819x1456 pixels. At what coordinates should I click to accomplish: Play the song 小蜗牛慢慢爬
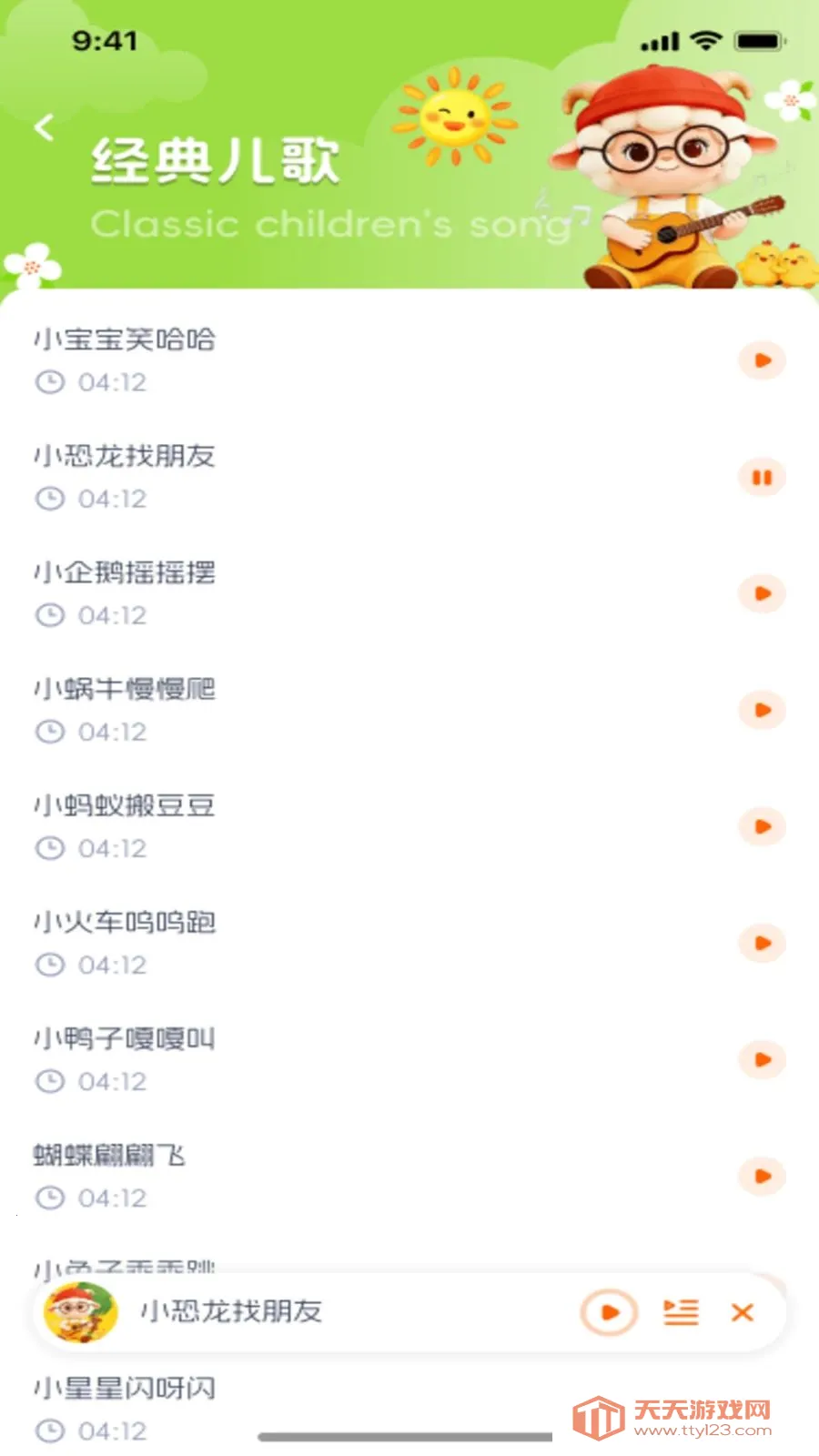pyautogui.click(x=763, y=710)
